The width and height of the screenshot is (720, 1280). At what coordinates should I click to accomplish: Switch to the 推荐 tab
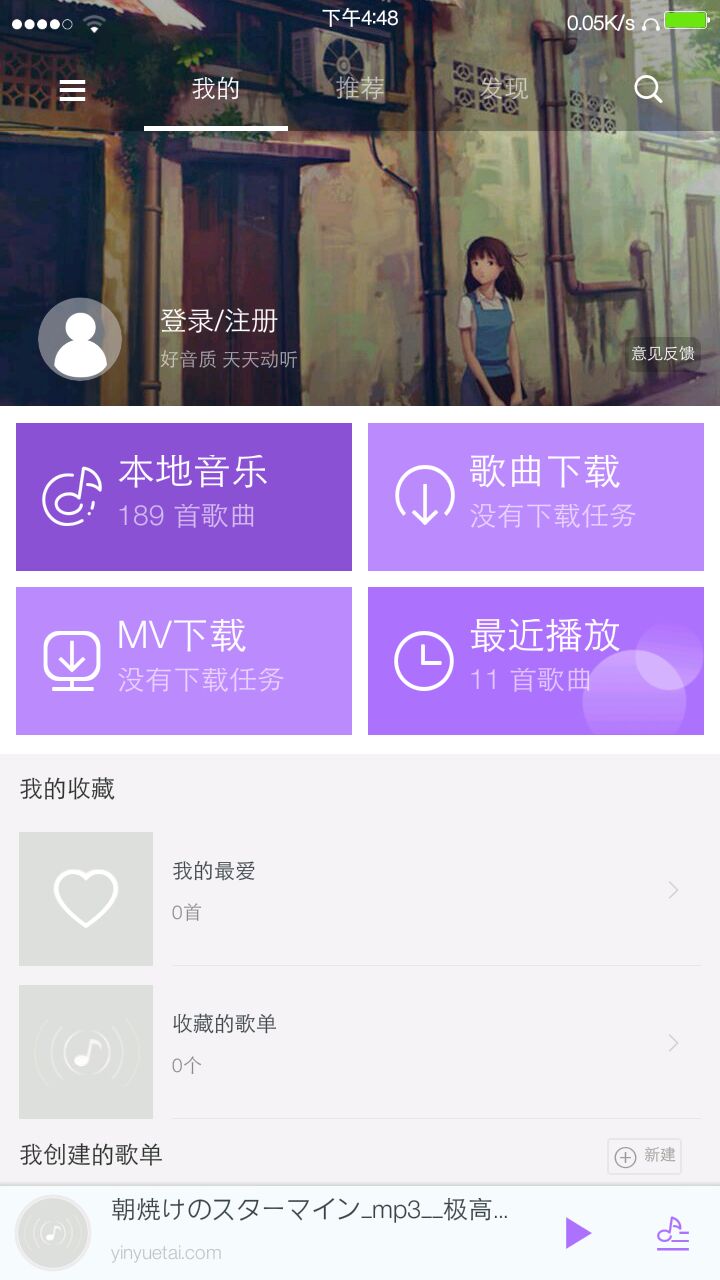click(360, 89)
